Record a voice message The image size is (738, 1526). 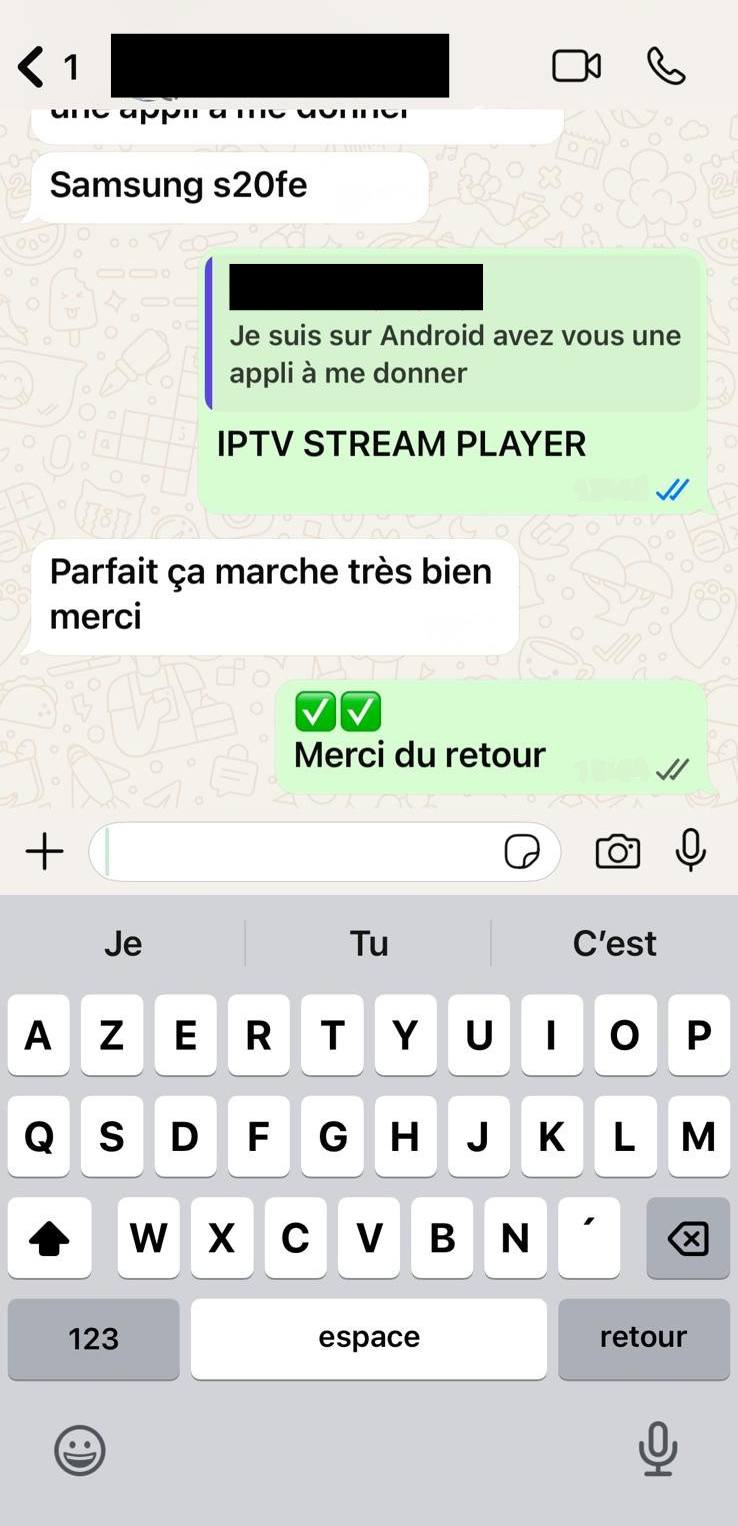click(690, 852)
